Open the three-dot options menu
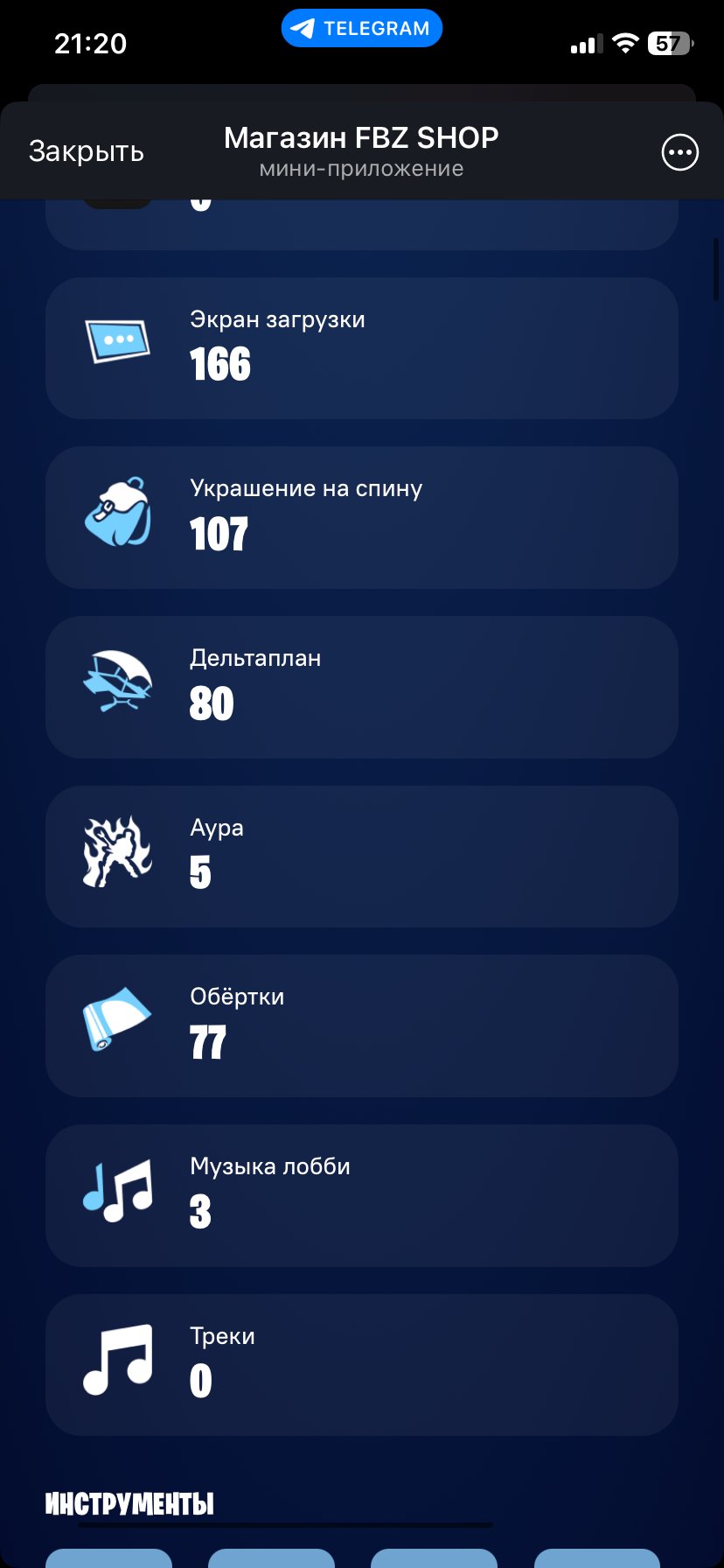 679,151
